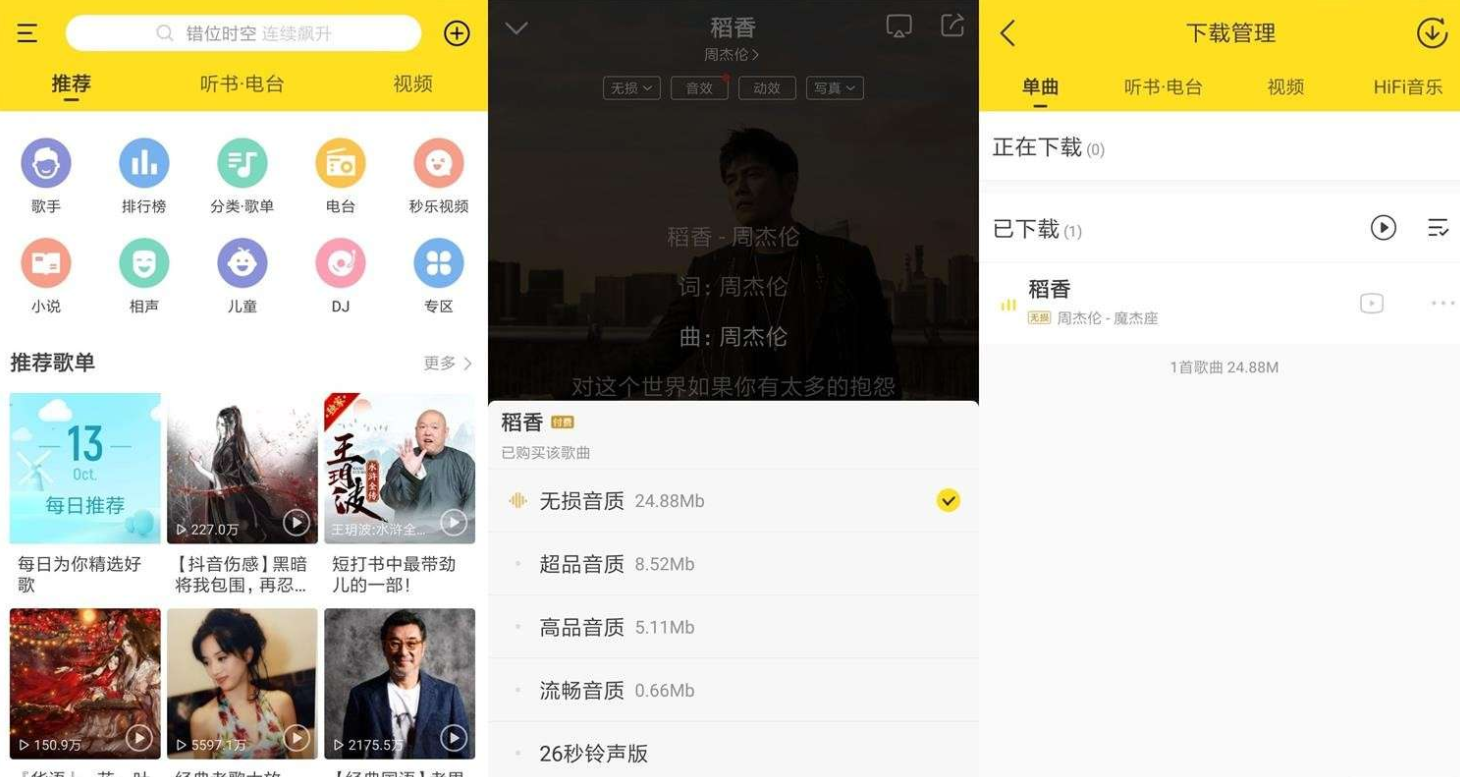Select 超品音质 8.52Mb
The image size is (1460, 777).
[616, 564]
